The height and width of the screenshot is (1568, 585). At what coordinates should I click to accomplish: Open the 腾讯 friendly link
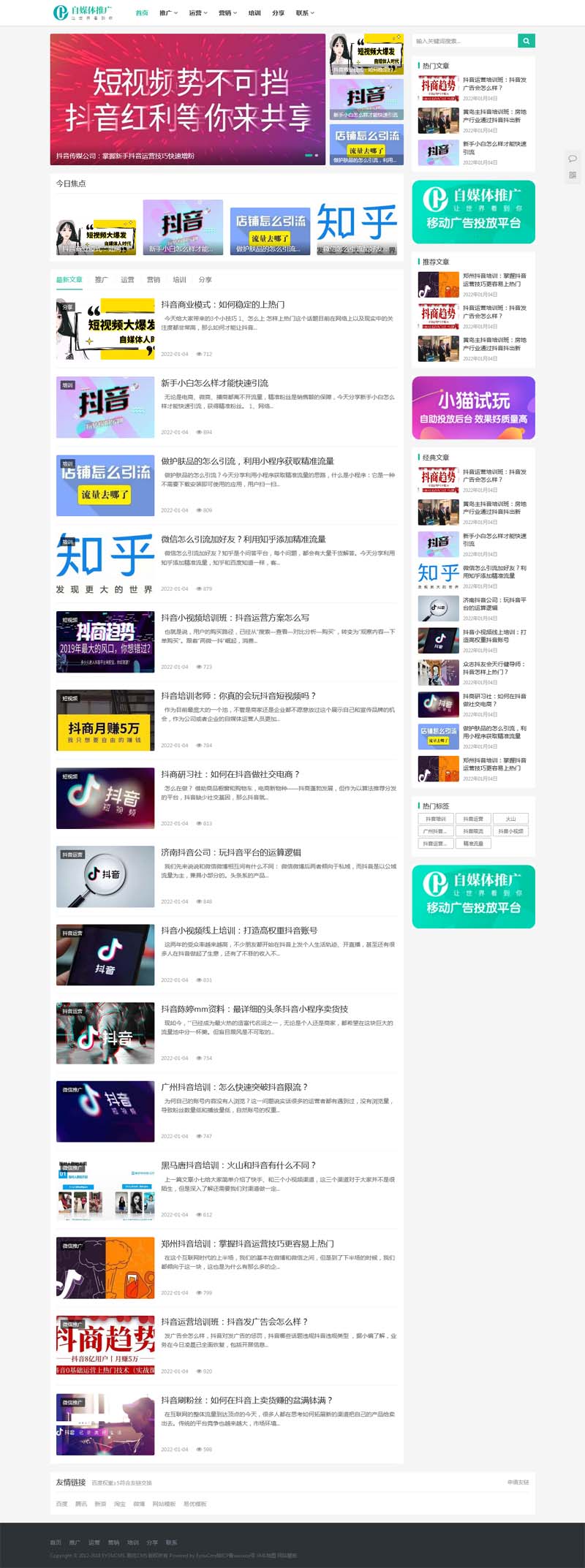point(81,1504)
